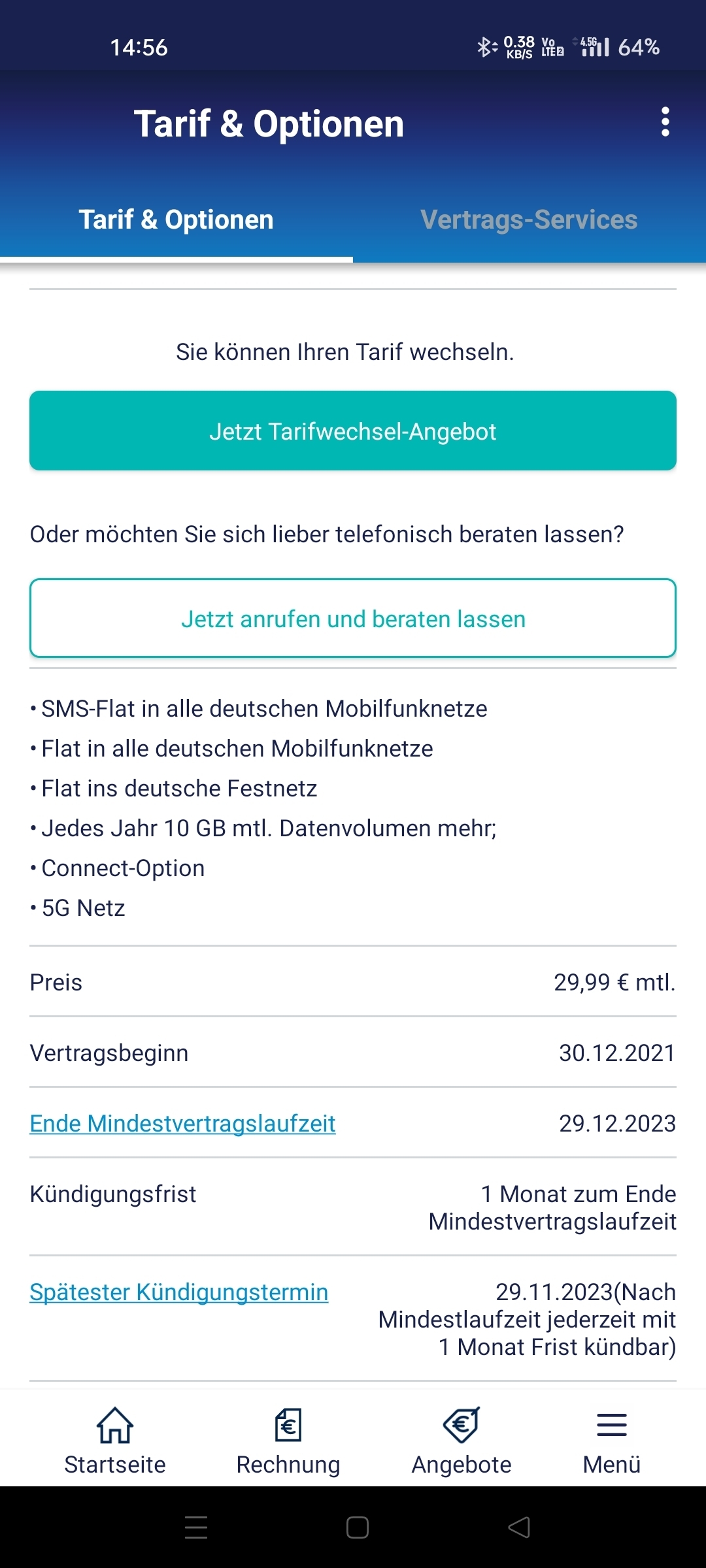The image size is (706, 1568).
Task: Tap the system home button
Action: click(x=358, y=1527)
